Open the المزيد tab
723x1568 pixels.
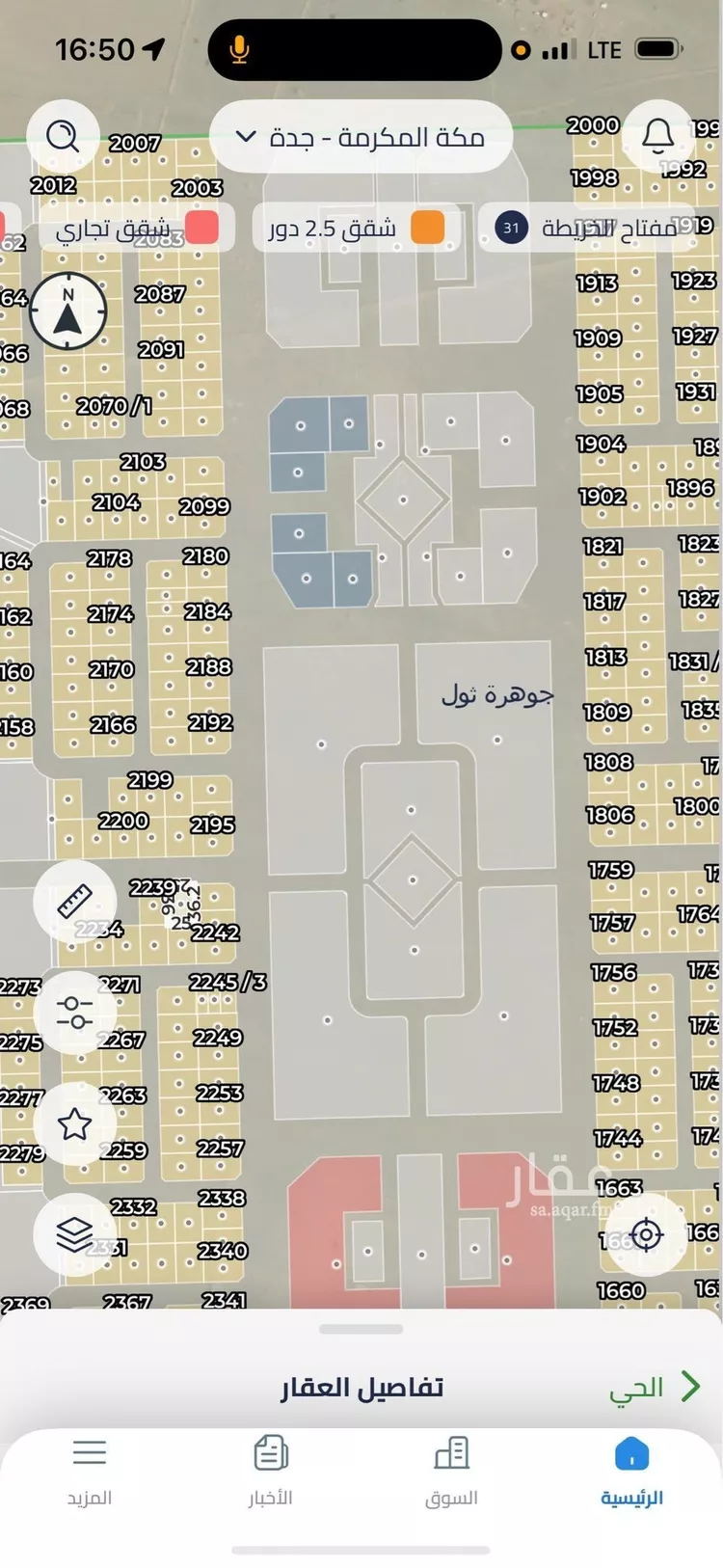point(89,1471)
